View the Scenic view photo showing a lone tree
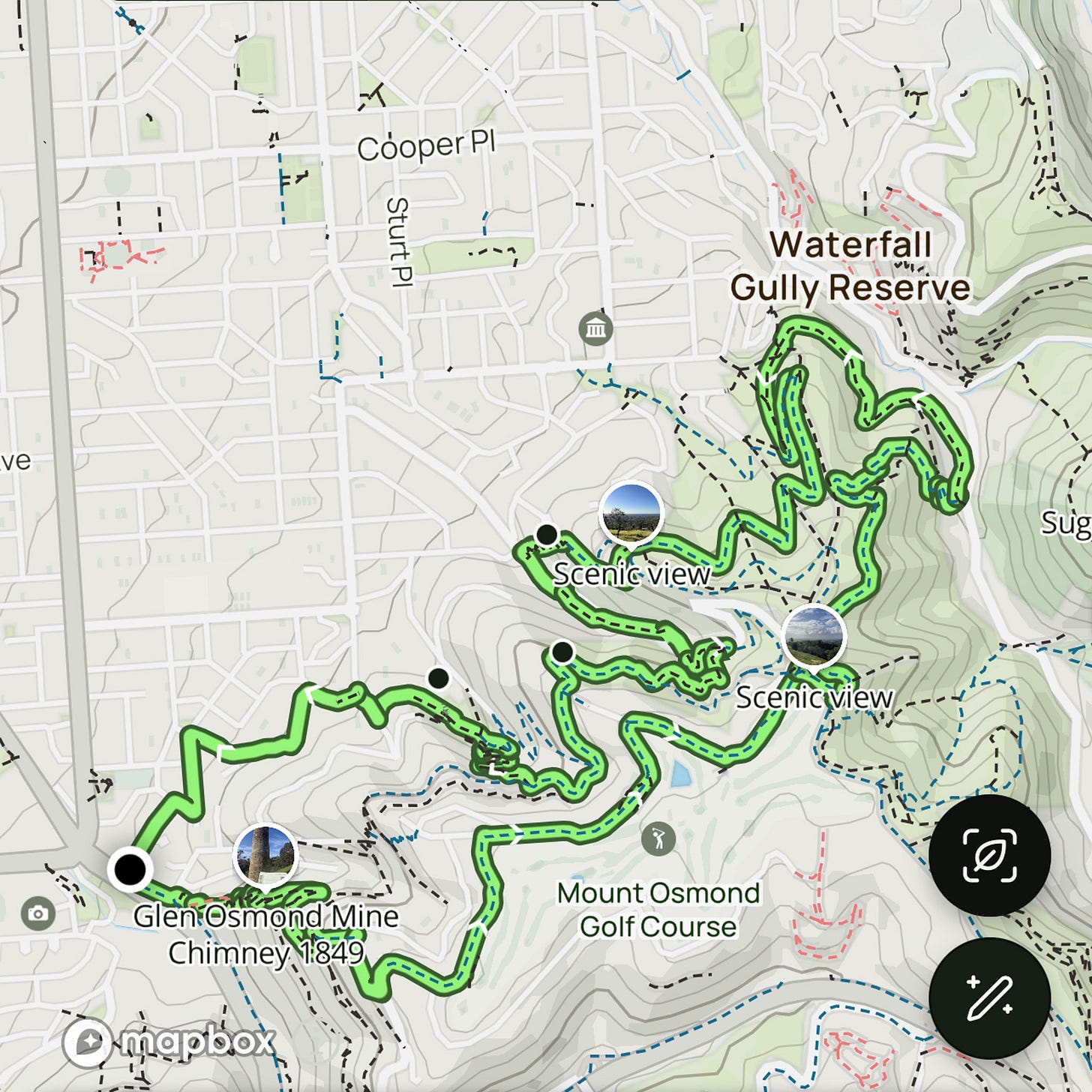Viewport: 1092px width, 1092px height. coord(631,514)
